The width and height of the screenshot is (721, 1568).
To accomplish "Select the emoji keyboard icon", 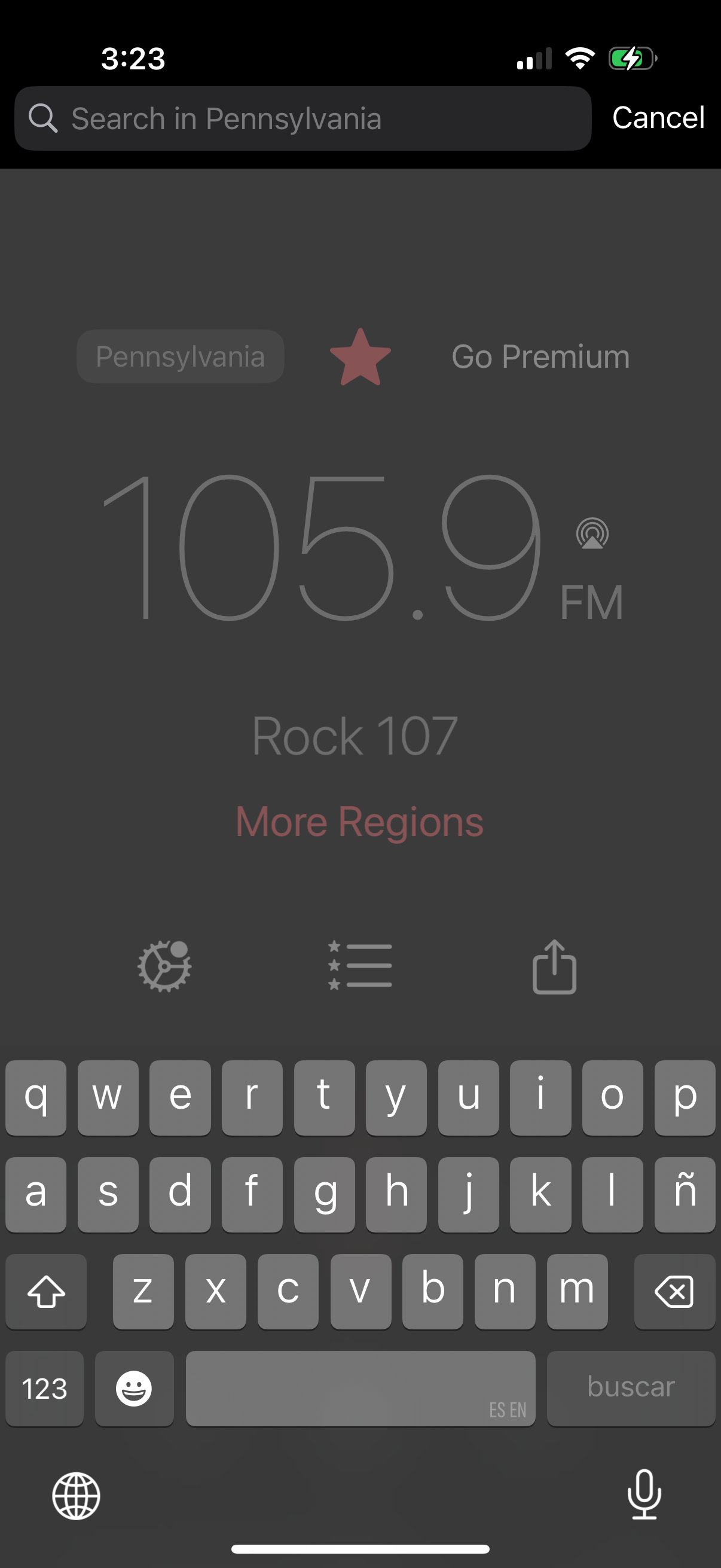I will [x=134, y=1388].
